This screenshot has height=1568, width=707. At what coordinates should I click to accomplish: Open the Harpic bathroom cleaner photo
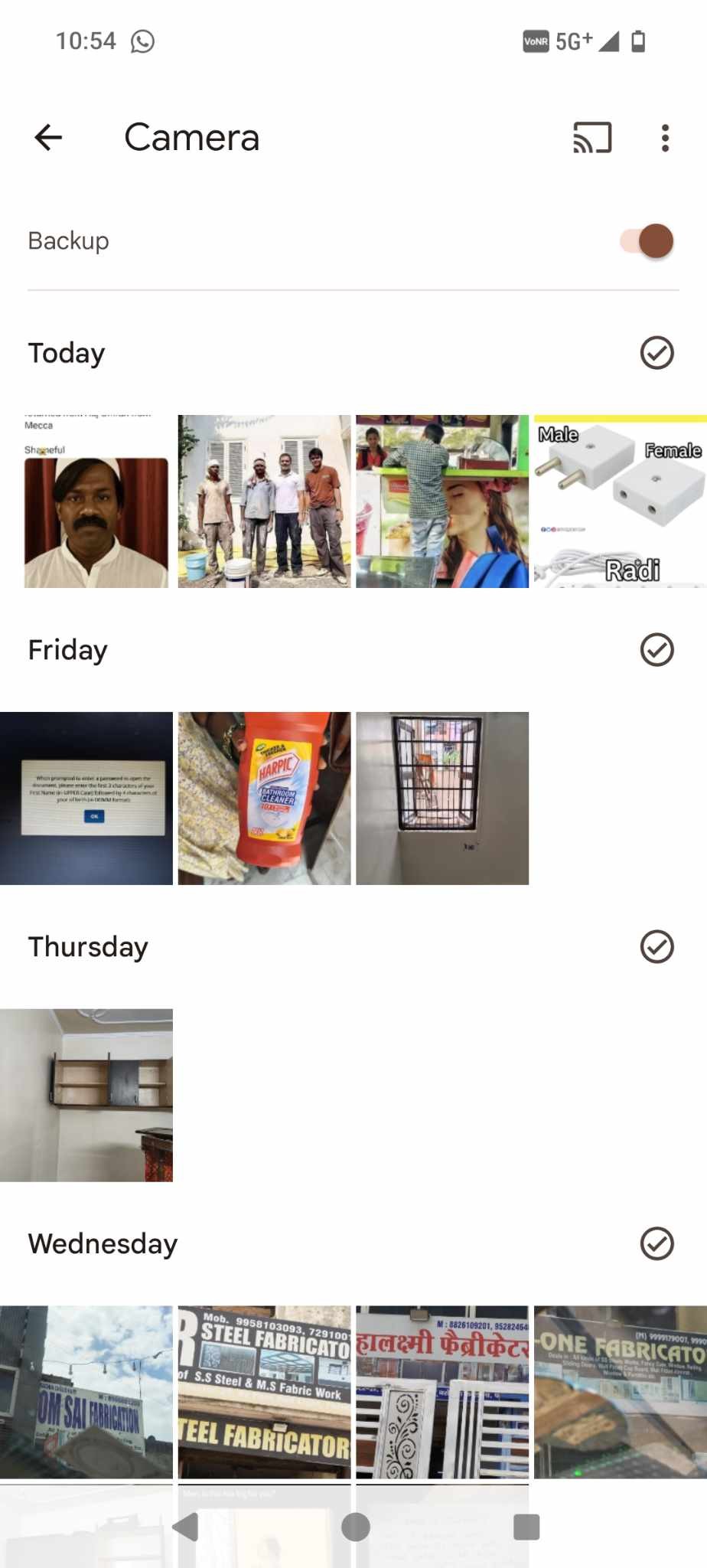(264, 799)
